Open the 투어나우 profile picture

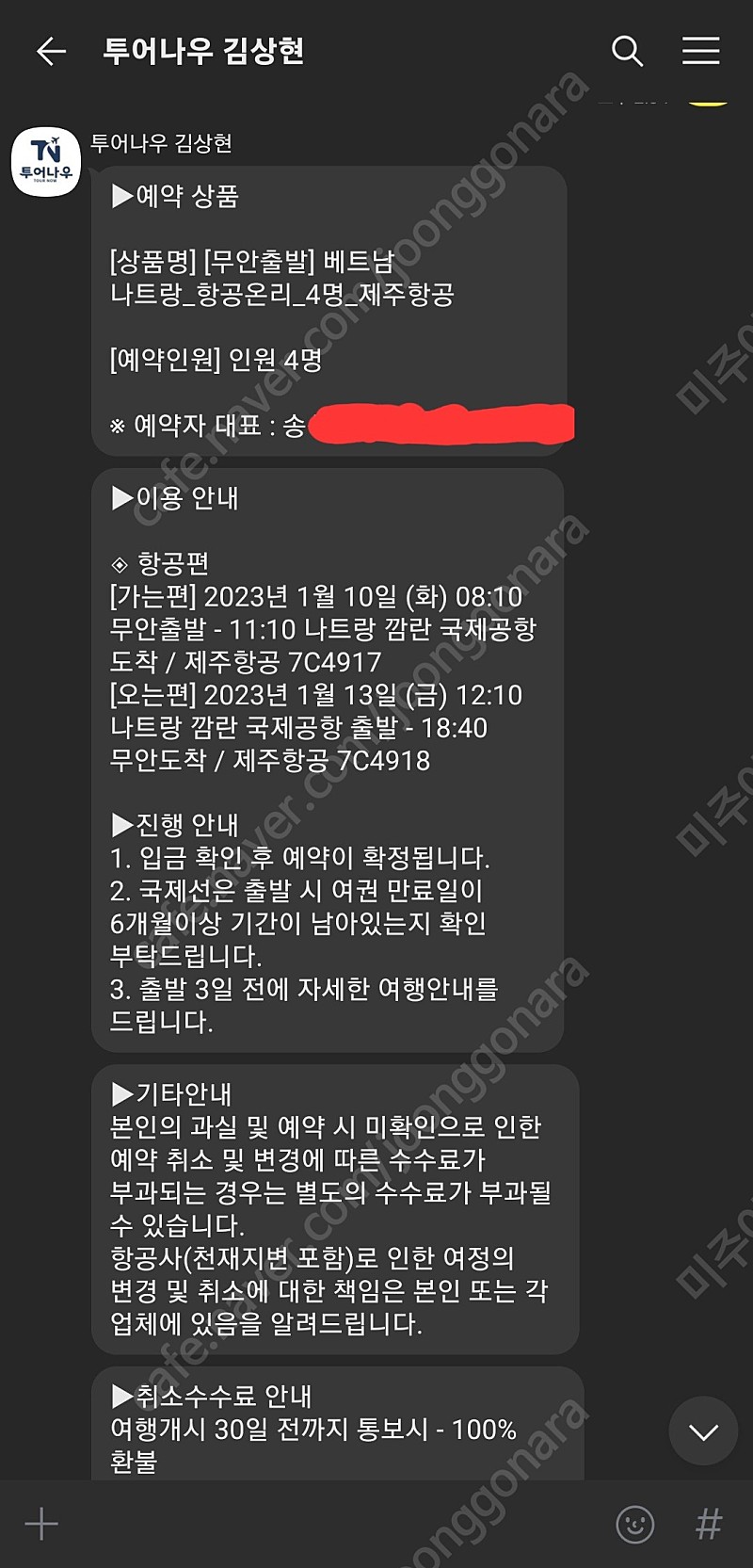(x=46, y=162)
